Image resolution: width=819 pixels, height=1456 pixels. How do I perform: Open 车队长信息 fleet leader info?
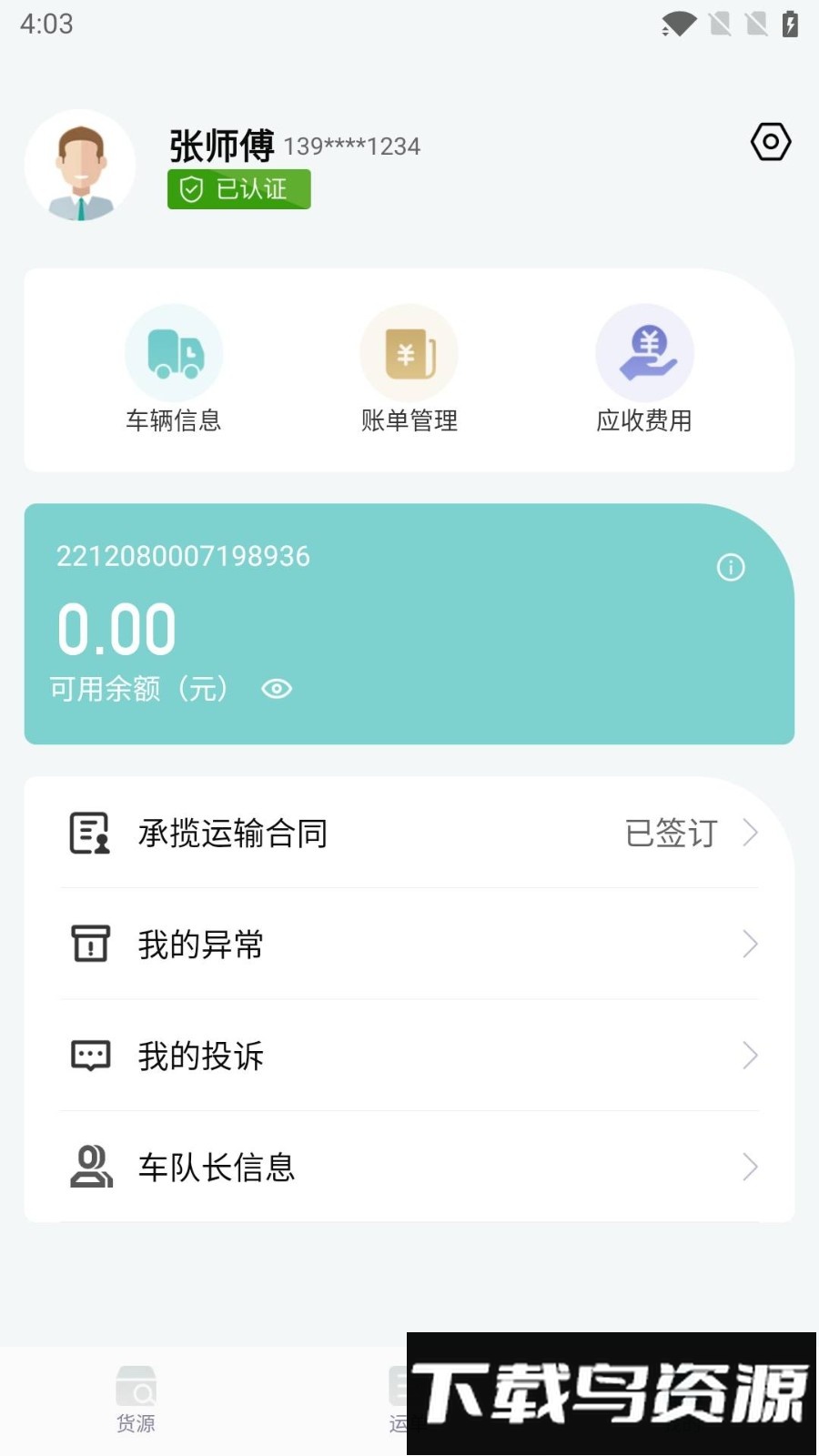tap(409, 1167)
